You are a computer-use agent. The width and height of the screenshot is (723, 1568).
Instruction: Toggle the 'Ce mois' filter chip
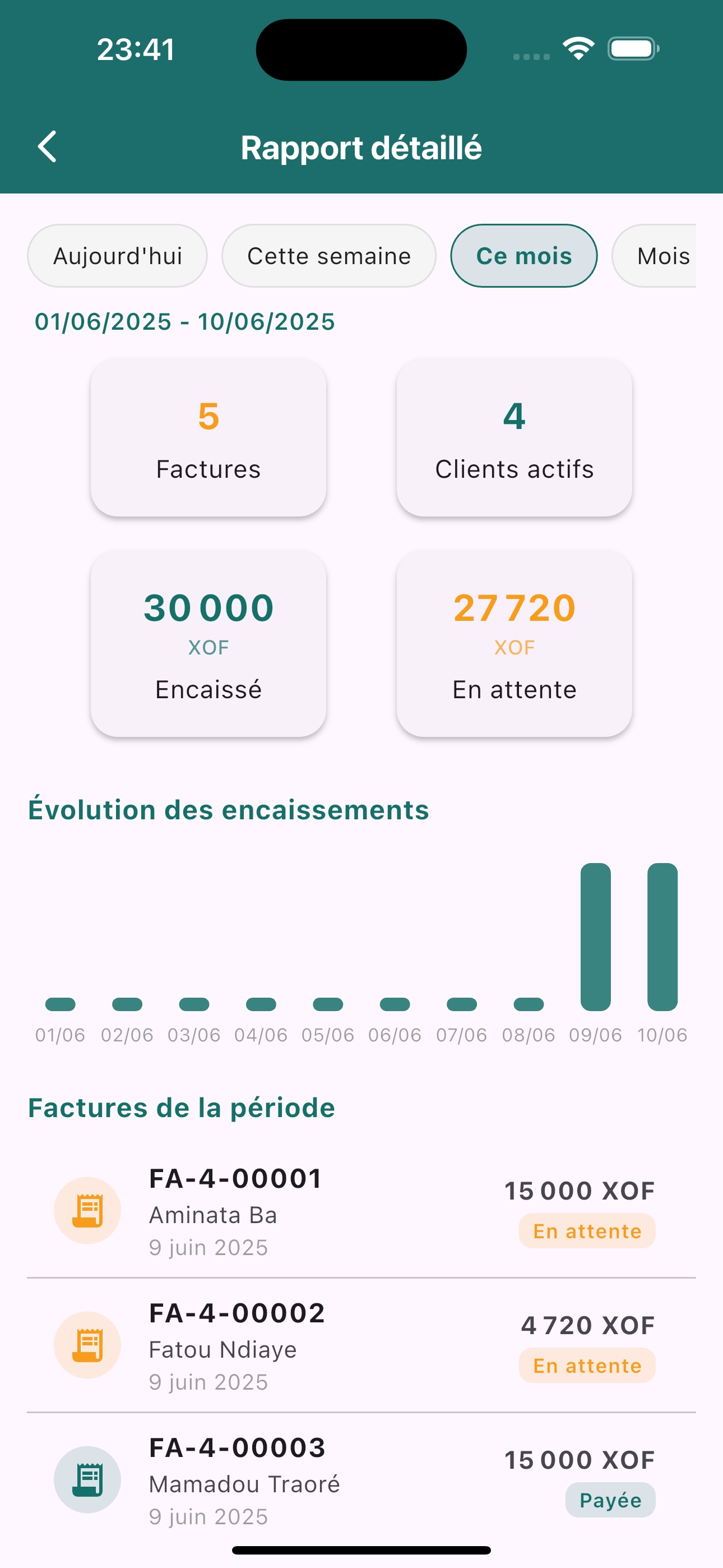pos(523,256)
